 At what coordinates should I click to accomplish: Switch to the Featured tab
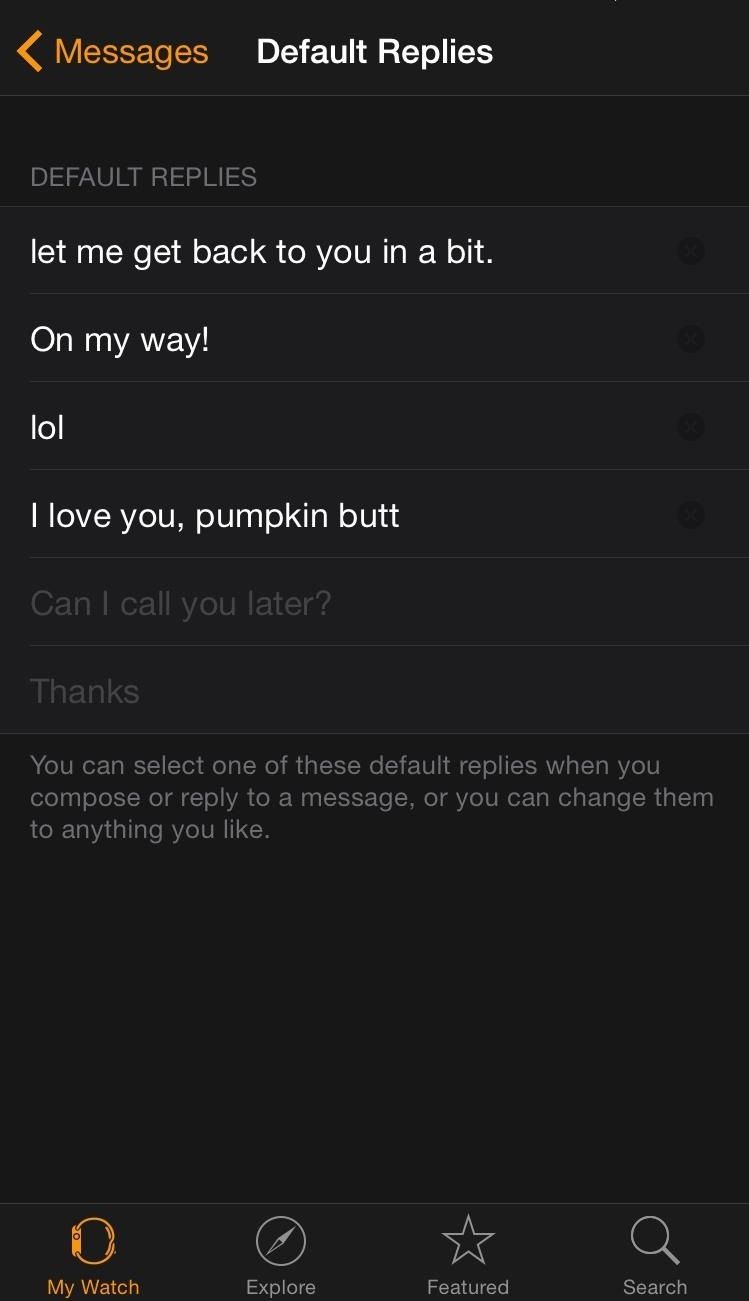click(x=467, y=1256)
